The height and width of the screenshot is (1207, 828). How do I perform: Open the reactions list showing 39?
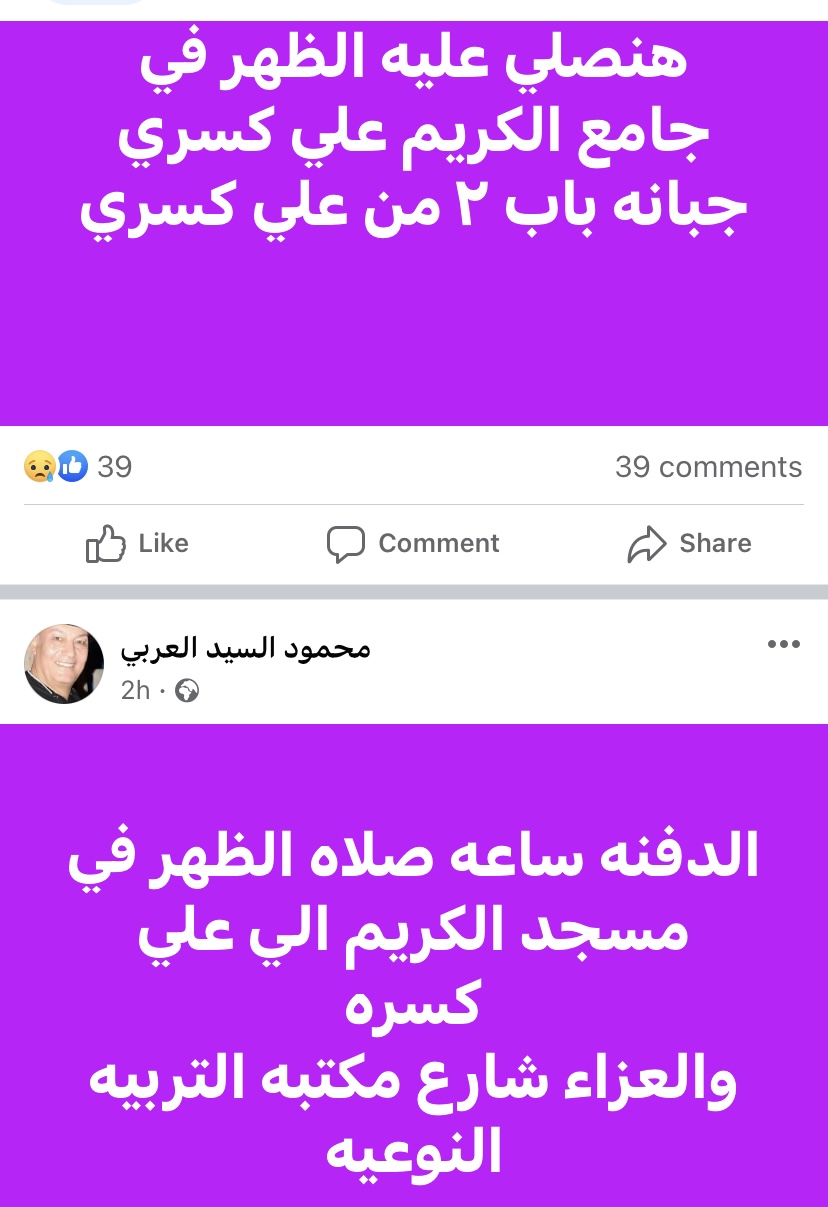coord(78,467)
